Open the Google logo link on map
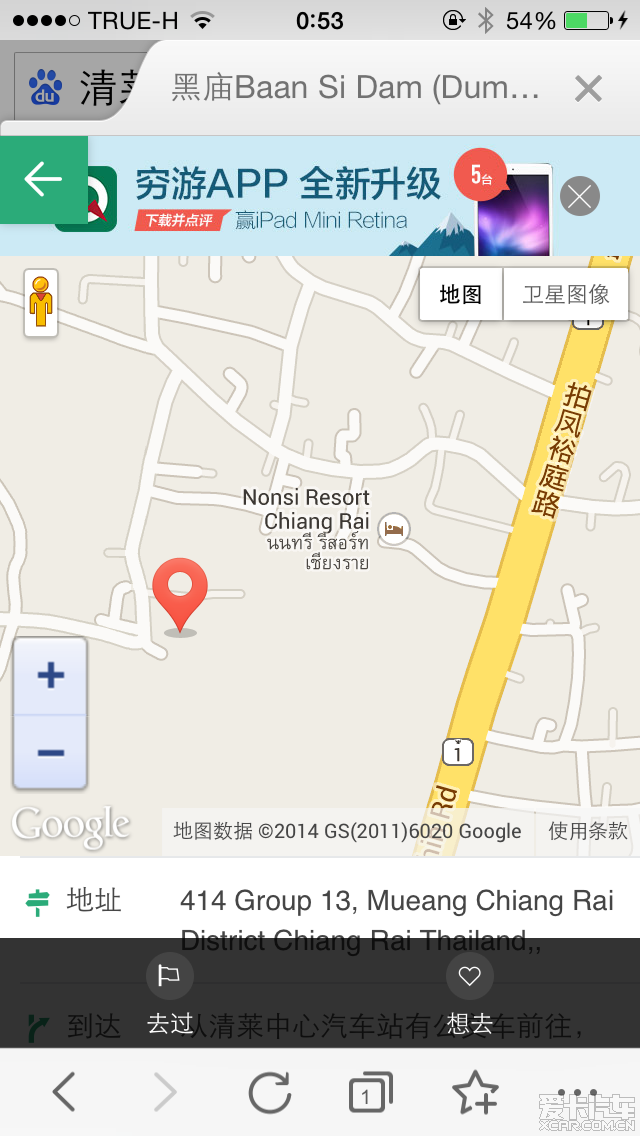 [x=70, y=827]
